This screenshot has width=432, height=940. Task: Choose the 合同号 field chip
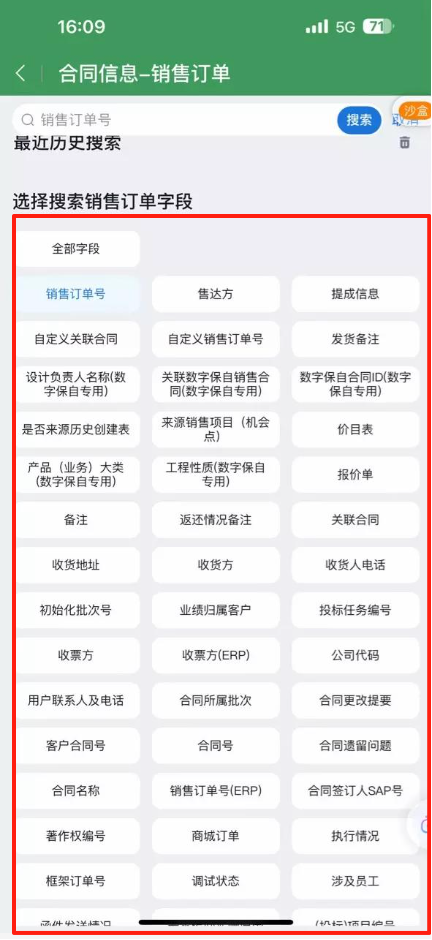click(x=216, y=746)
